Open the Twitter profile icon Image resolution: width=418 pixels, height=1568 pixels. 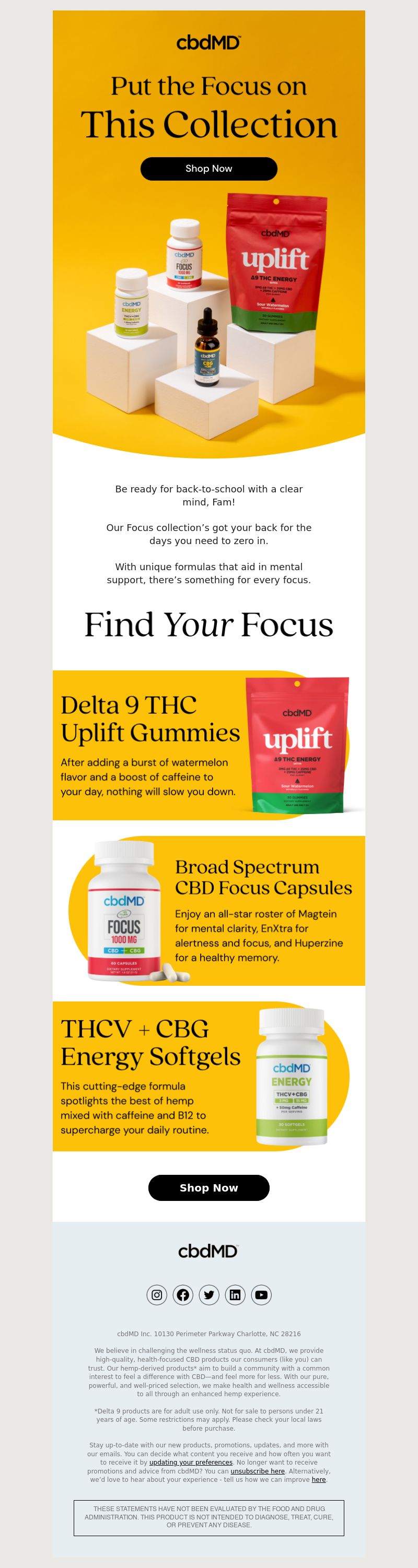click(209, 1295)
